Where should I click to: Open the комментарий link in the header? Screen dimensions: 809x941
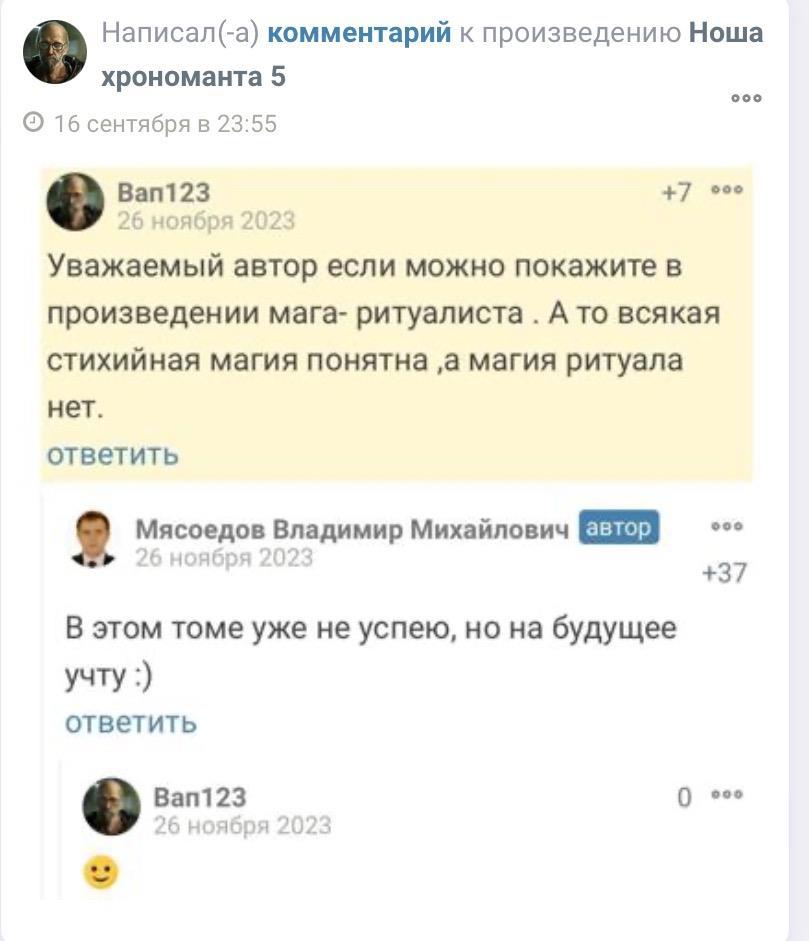point(359,33)
